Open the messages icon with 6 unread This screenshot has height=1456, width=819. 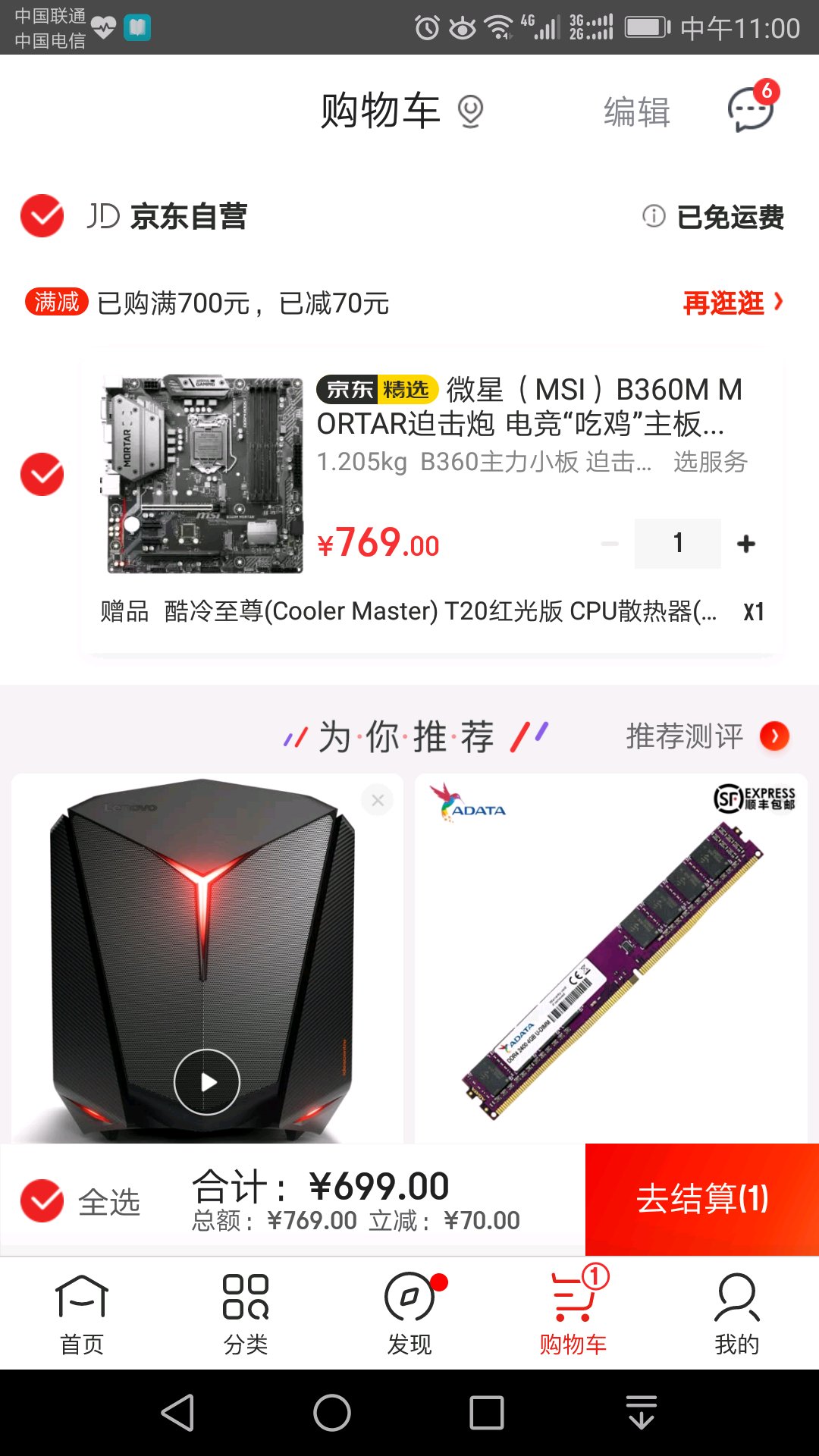(751, 110)
